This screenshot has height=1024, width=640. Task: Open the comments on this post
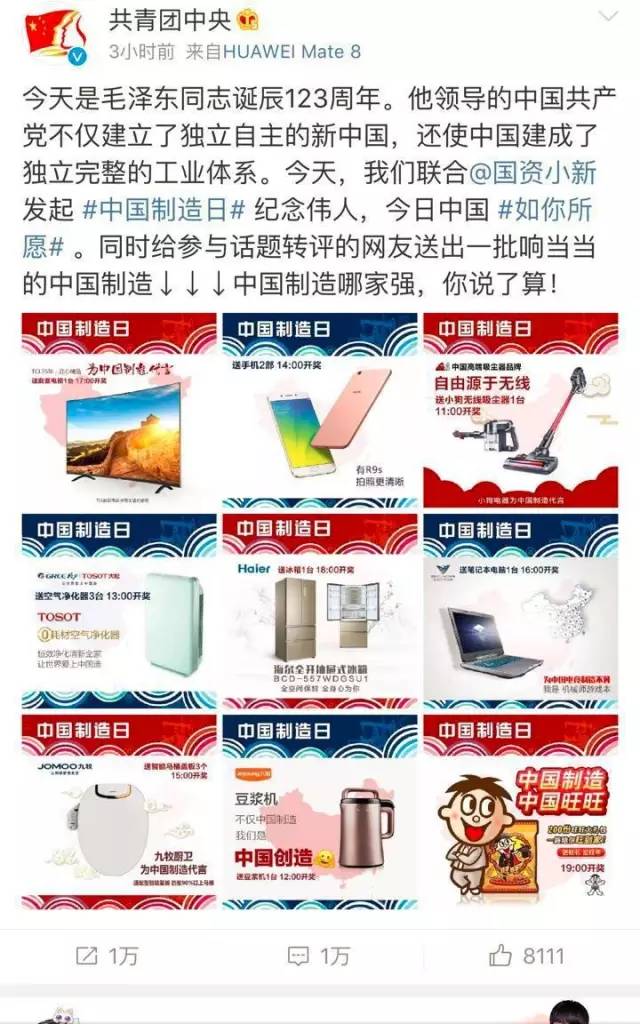pyautogui.click(x=318, y=956)
